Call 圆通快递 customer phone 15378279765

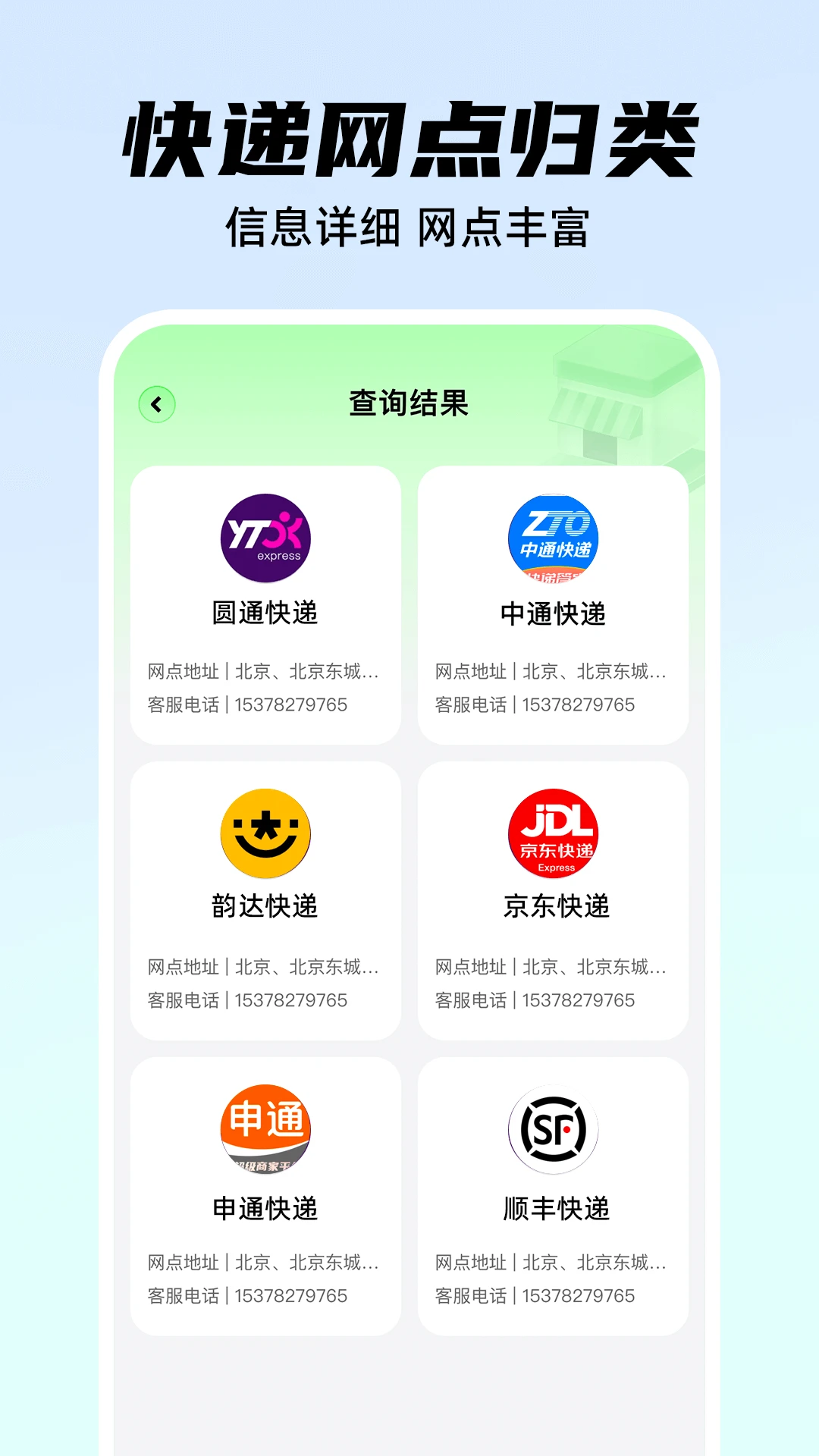[250, 705]
